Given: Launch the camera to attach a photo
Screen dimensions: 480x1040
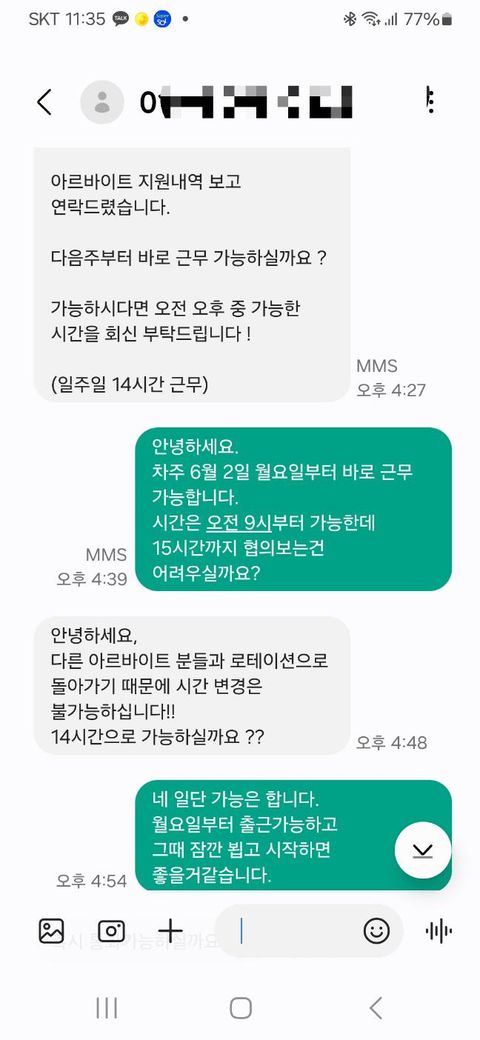Looking at the screenshot, I should 111,931.
